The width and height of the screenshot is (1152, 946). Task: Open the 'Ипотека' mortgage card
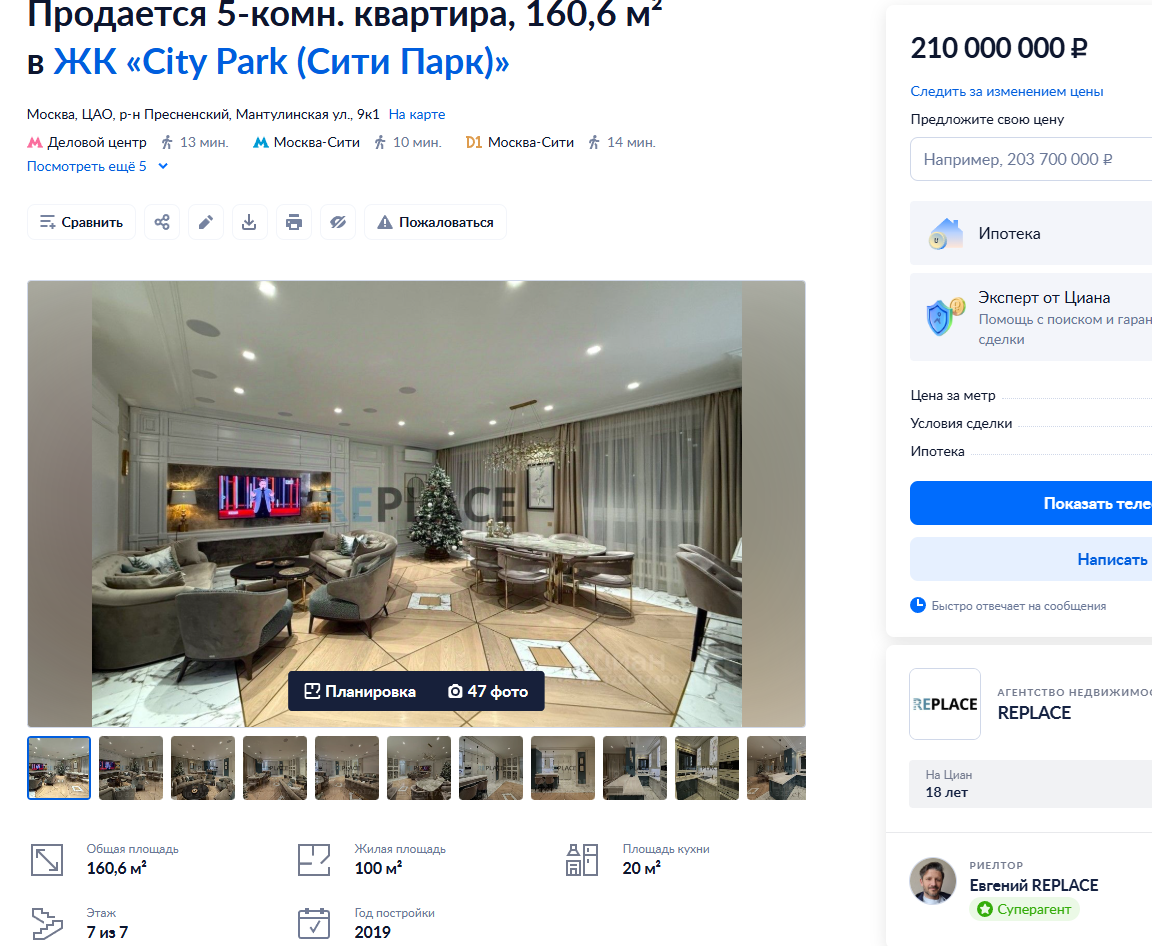coord(1031,234)
